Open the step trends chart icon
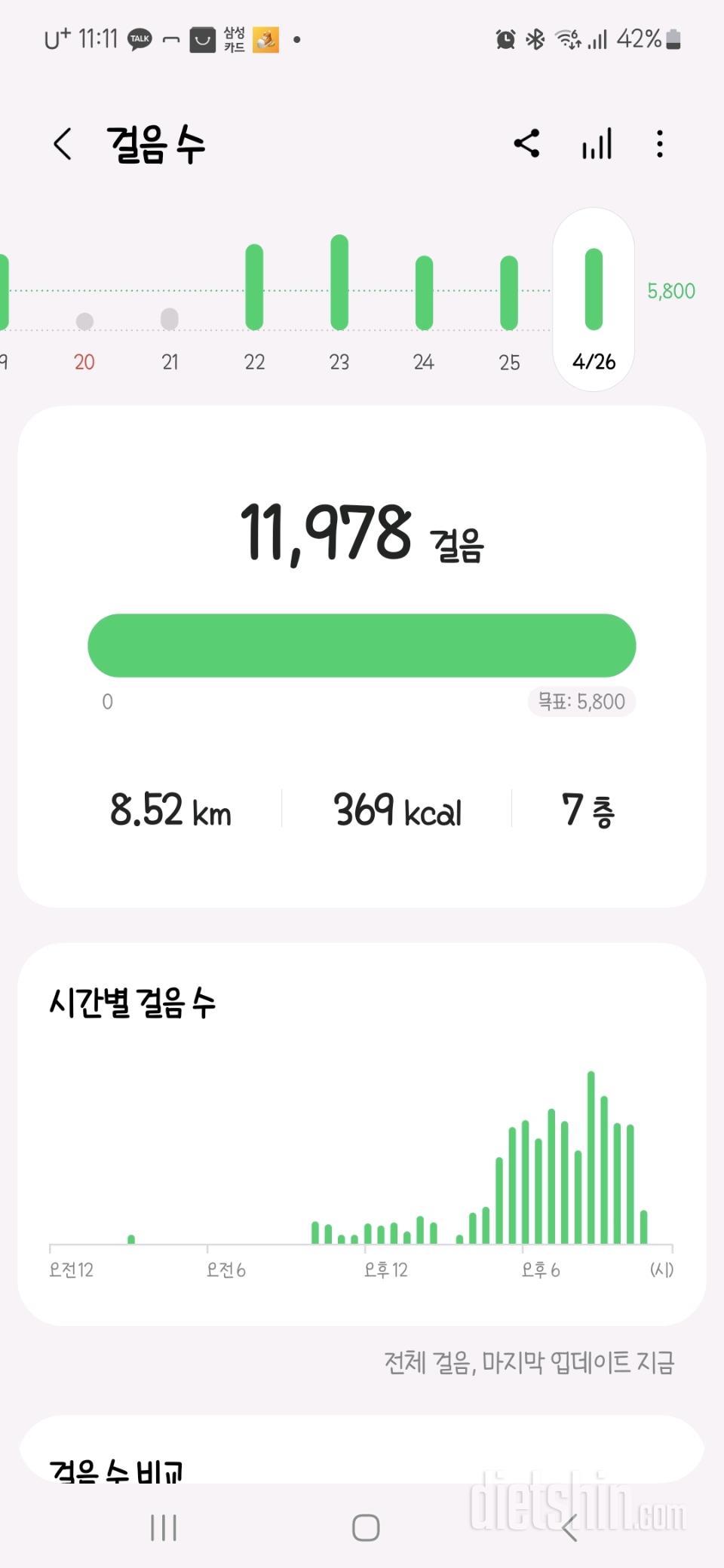 point(597,143)
